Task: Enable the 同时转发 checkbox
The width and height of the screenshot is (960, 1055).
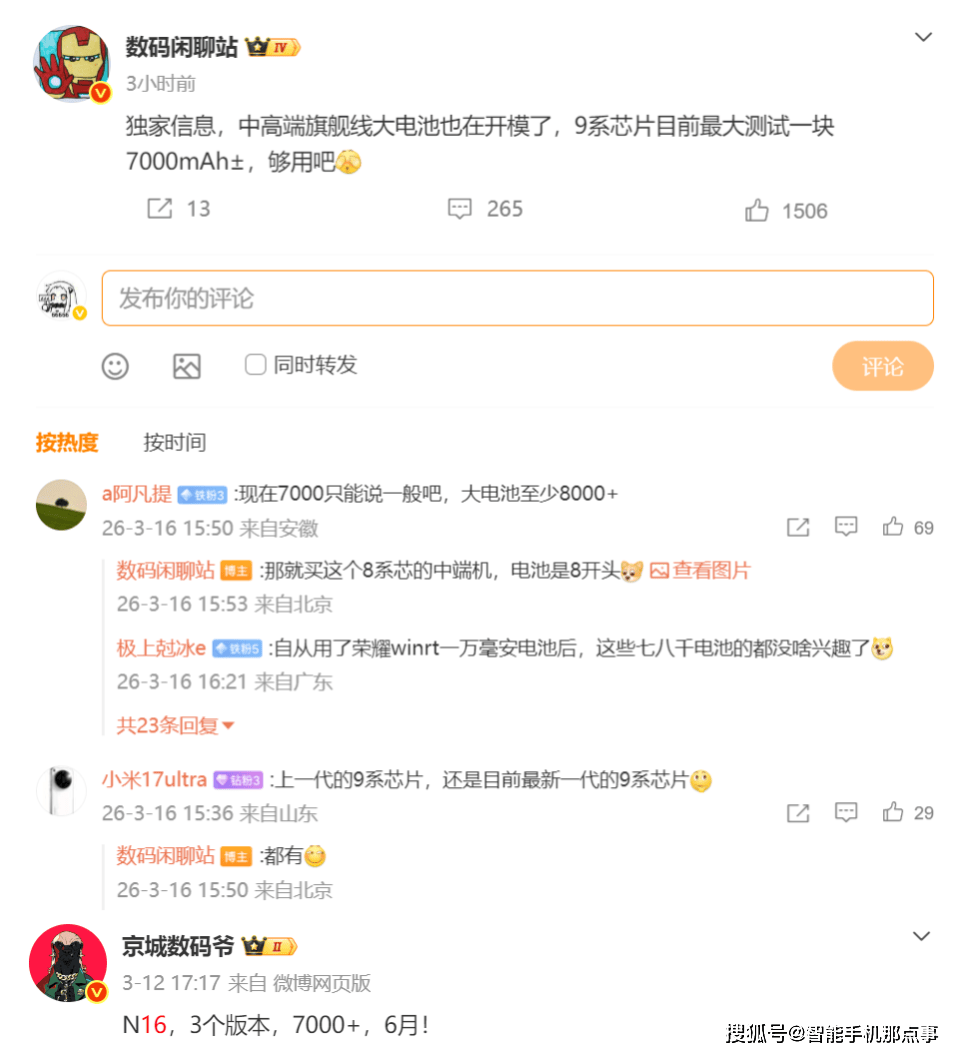Action: pos(256,365)
